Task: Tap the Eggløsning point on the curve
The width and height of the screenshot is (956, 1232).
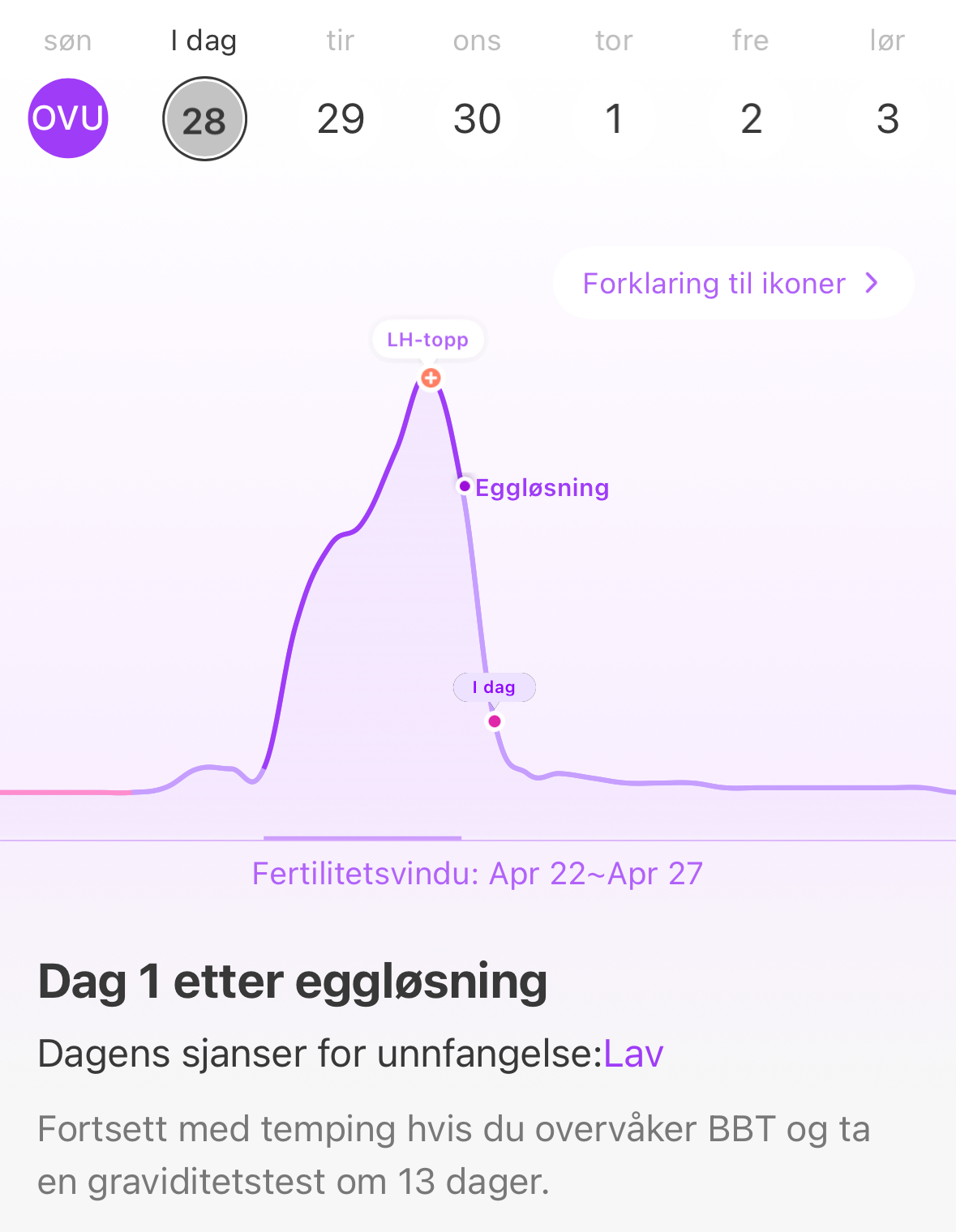Action: click(x=465, y=486)
